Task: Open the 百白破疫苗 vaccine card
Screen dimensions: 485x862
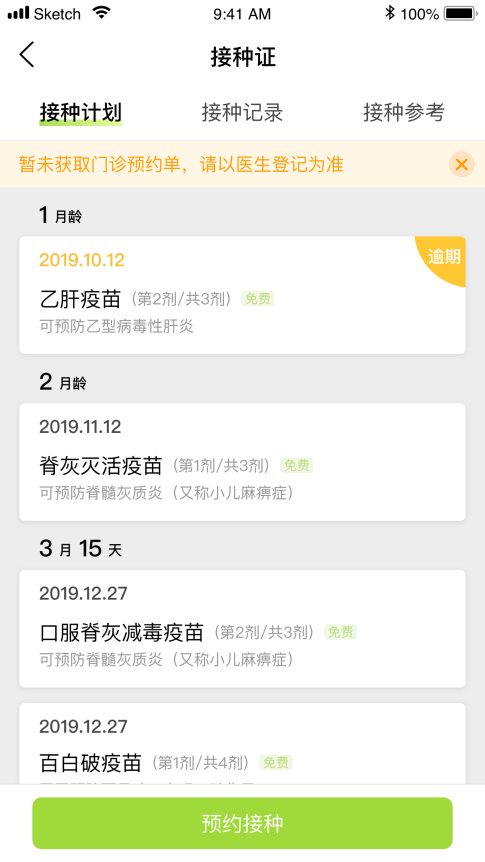Action: [242, 744]
